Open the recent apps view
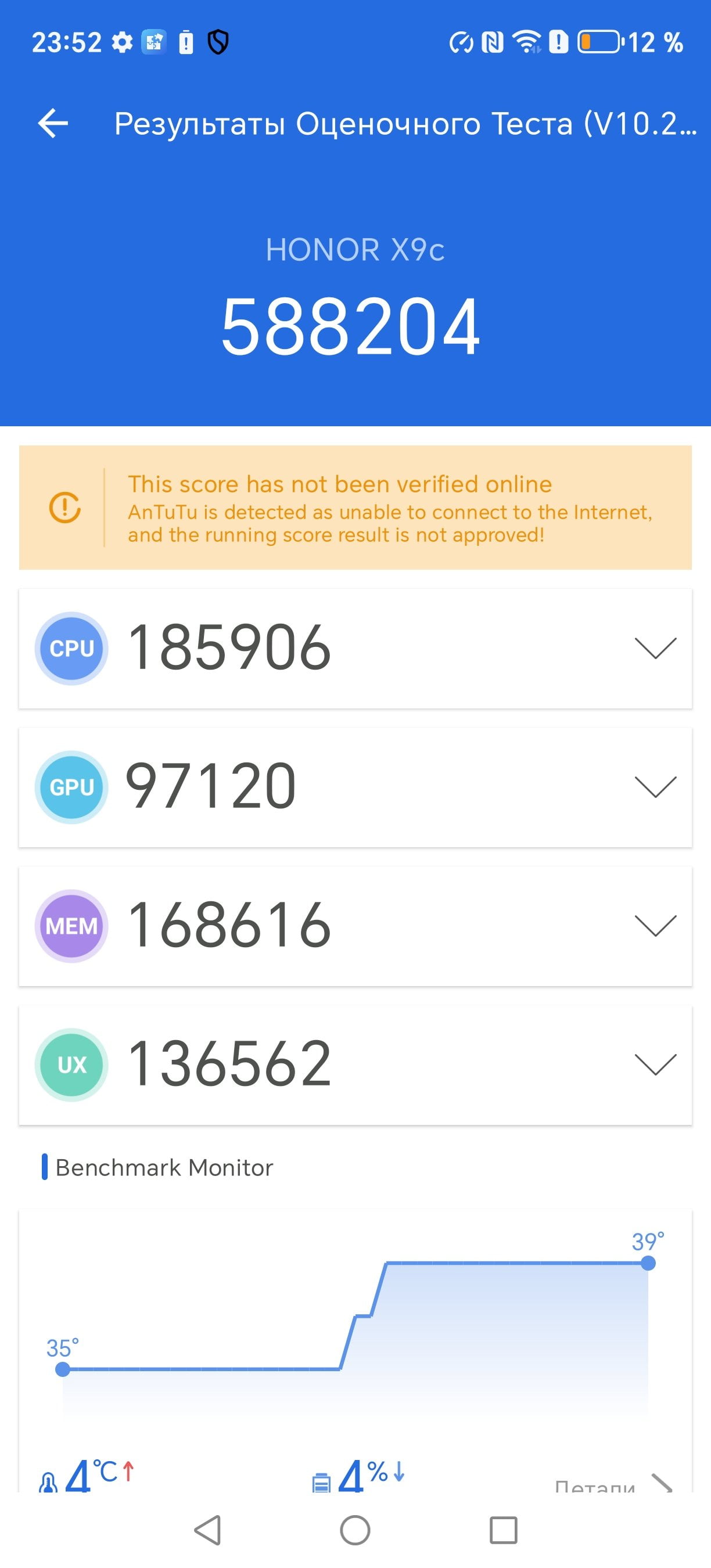Screen dimensions: 711x1568 (x=504, y=1530)
